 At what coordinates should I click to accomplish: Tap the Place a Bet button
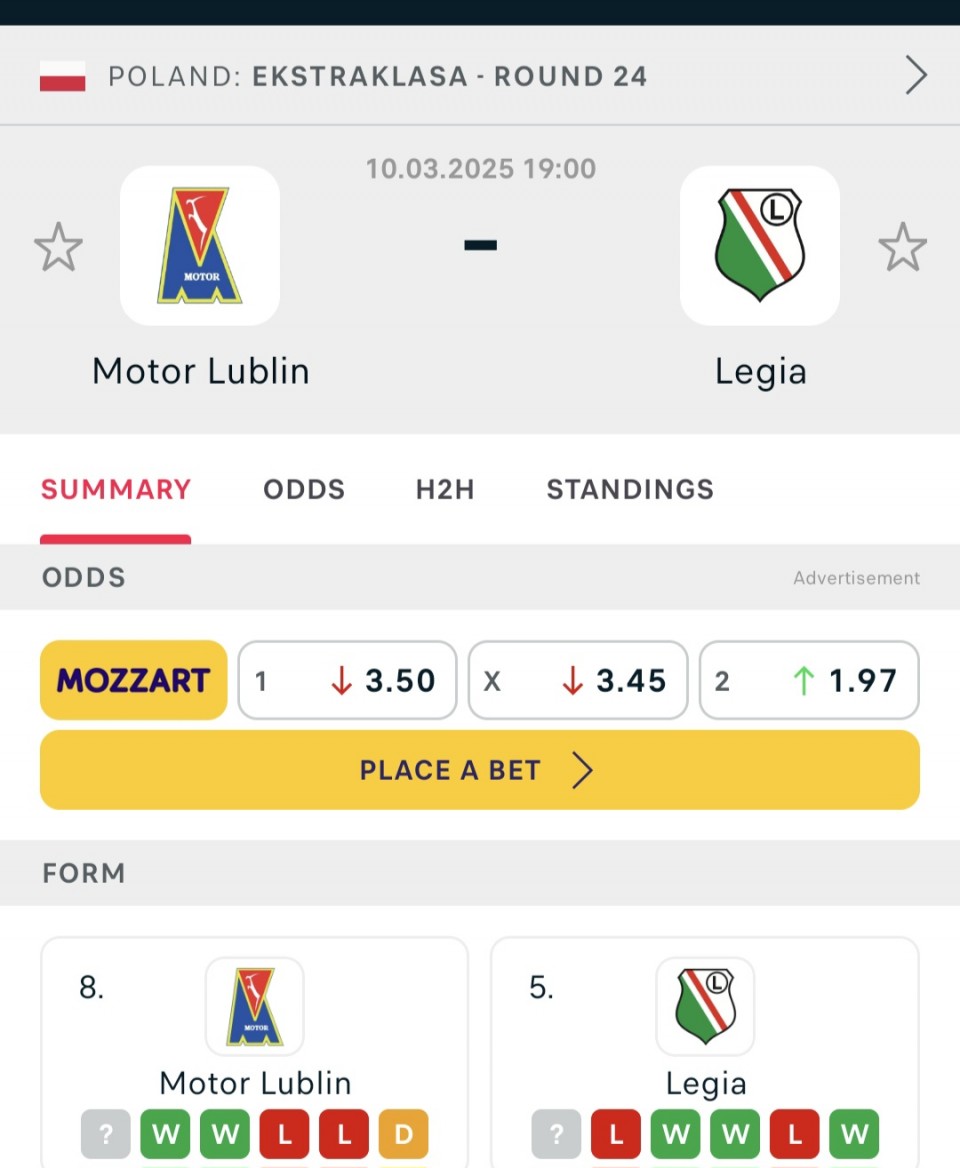pos(480,770)
